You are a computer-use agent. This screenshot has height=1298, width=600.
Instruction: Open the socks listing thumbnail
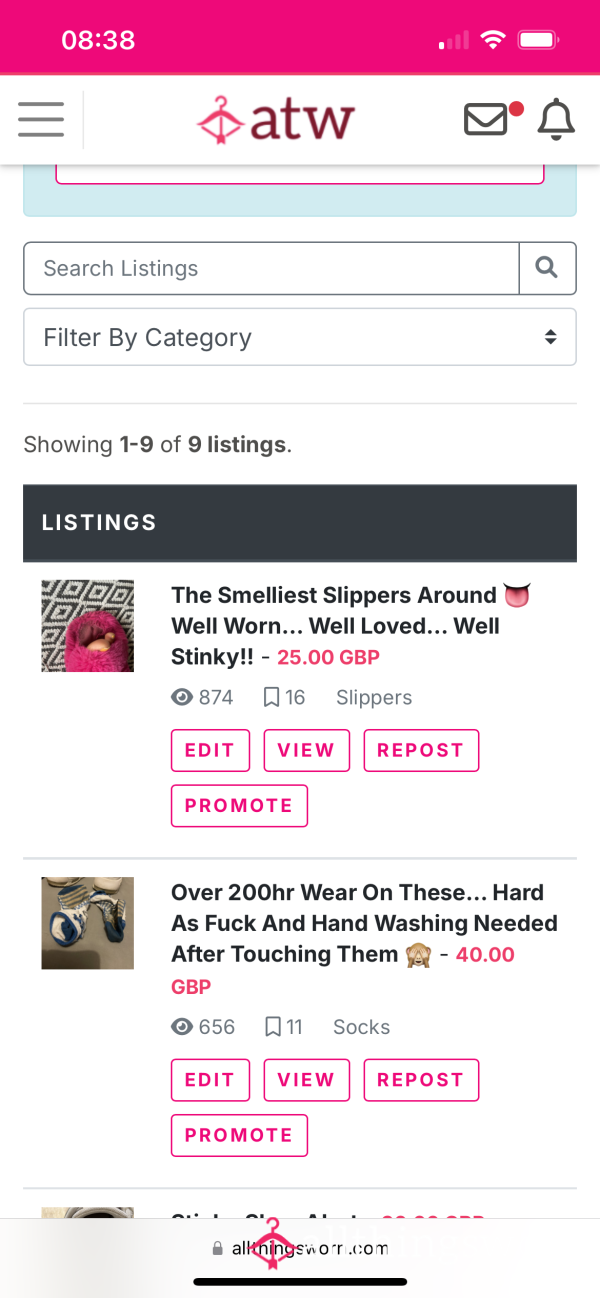pos(88,923)
